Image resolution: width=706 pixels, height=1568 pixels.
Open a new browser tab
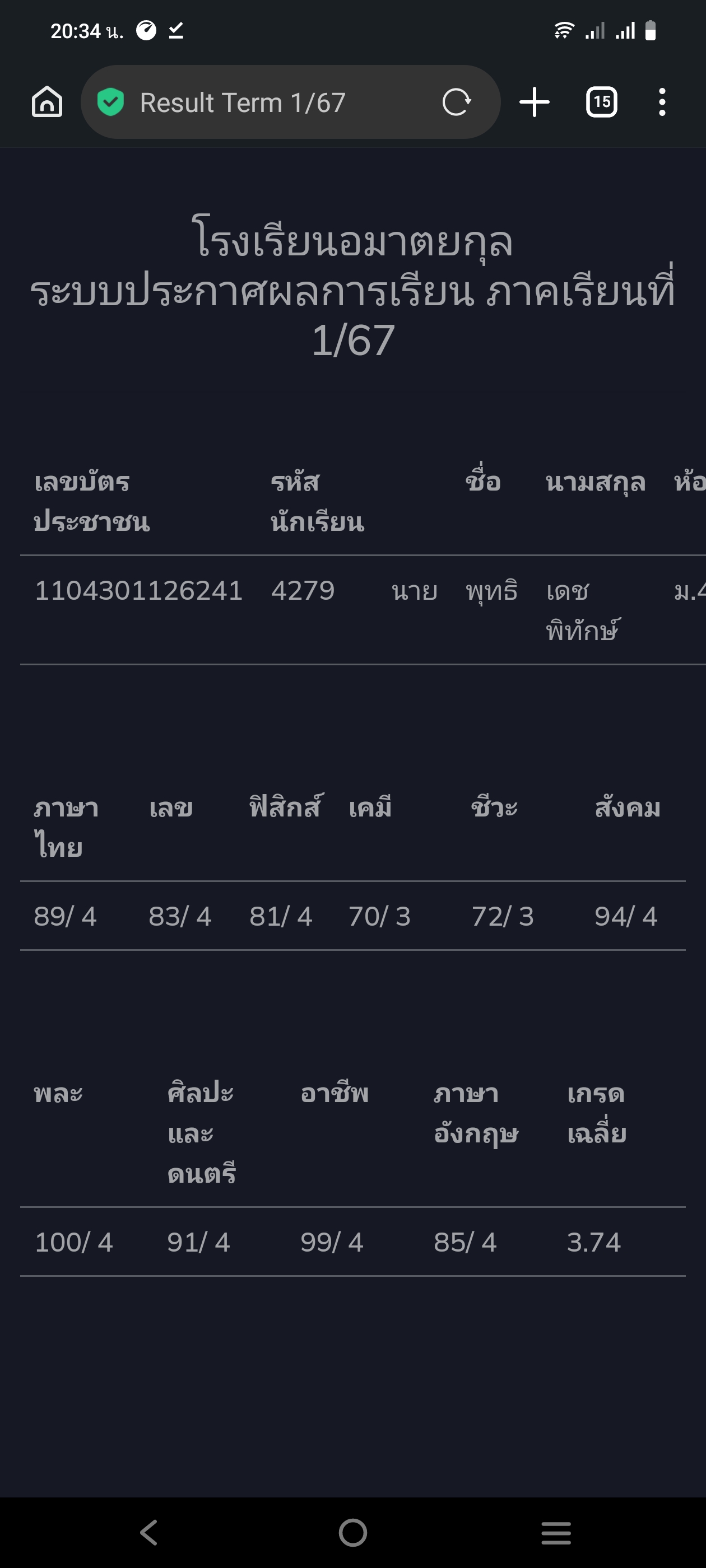tap(534, 102)
